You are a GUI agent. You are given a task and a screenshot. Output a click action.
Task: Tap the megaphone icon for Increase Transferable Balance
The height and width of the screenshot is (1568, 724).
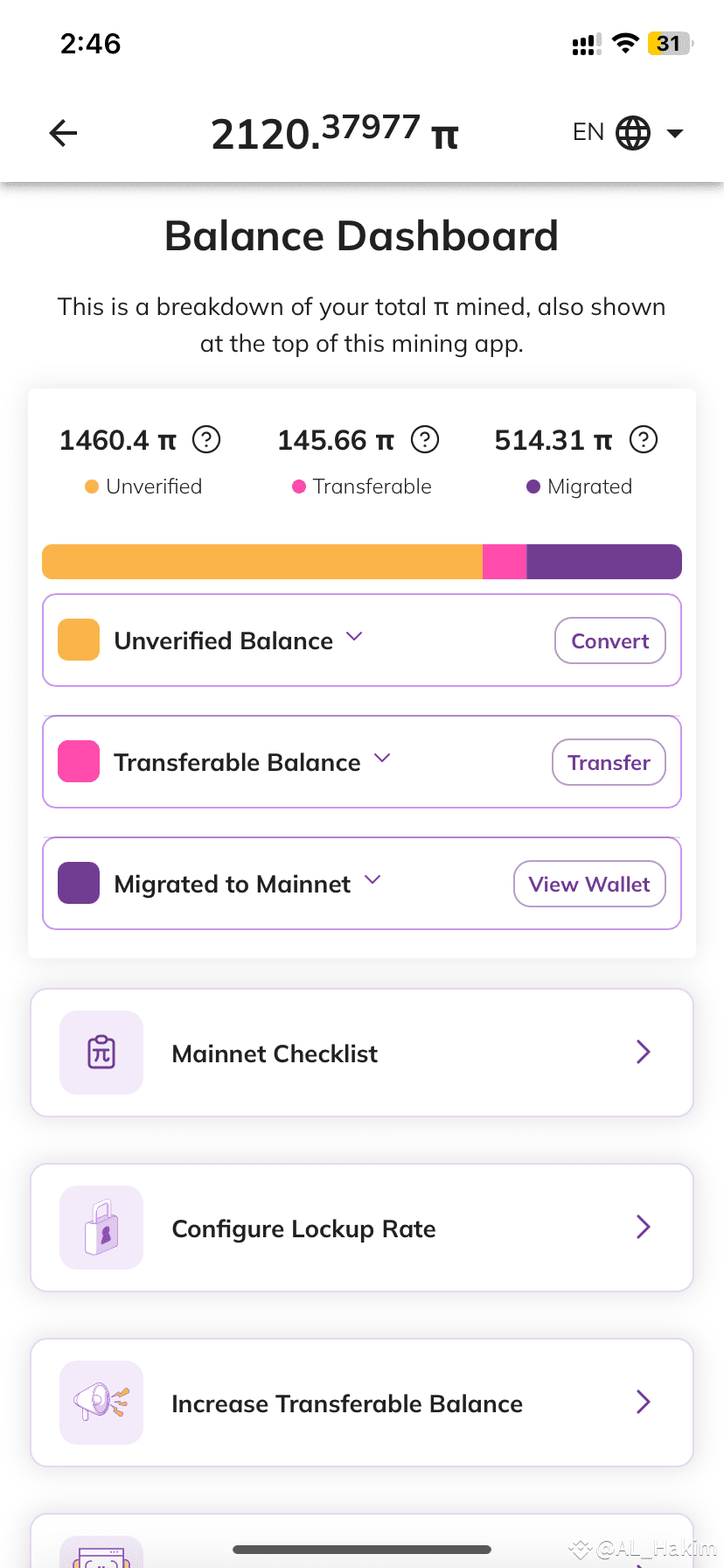click(101, 1402)
